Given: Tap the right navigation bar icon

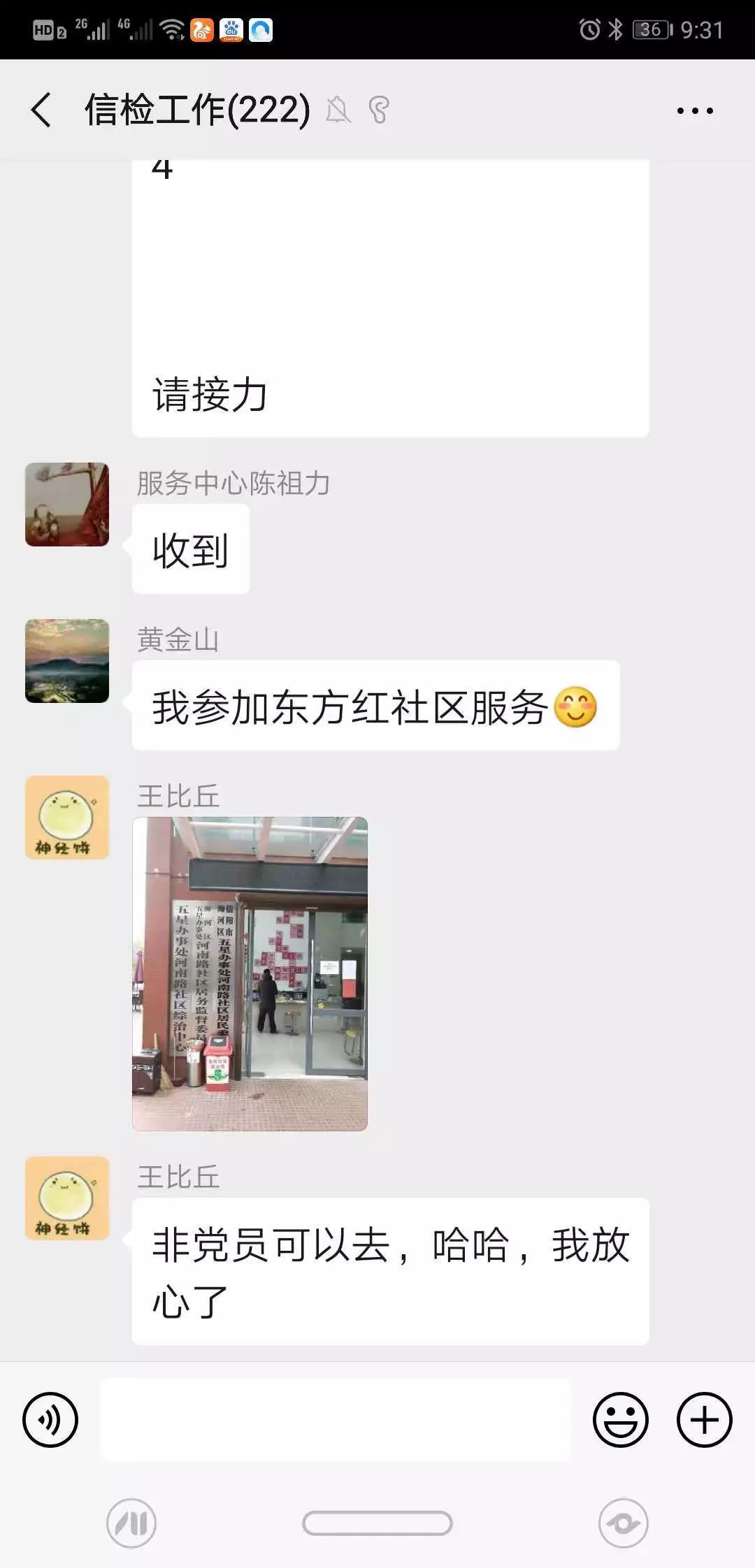Looking at the screenshot, I should (x=623, y=1523).
